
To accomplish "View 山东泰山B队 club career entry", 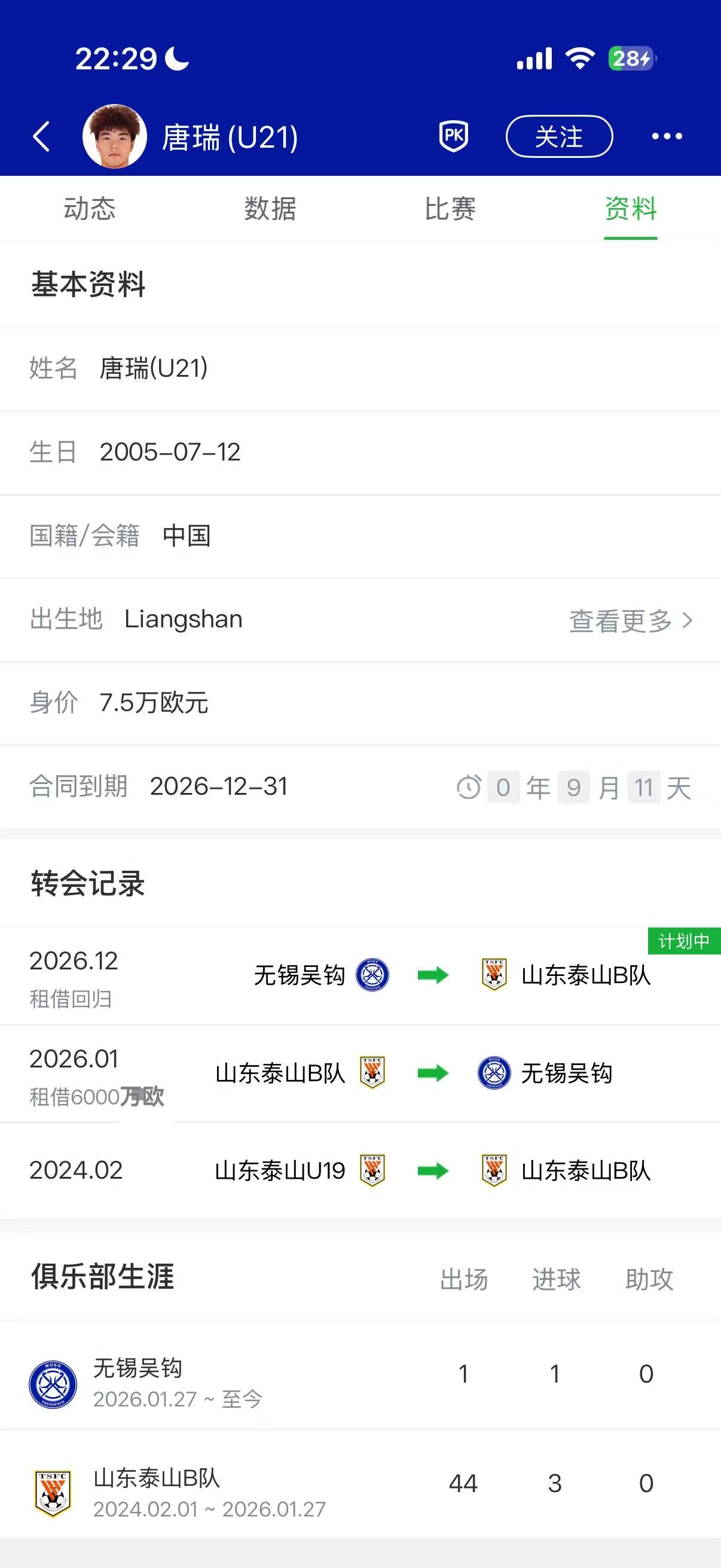I will (360, 1484).
